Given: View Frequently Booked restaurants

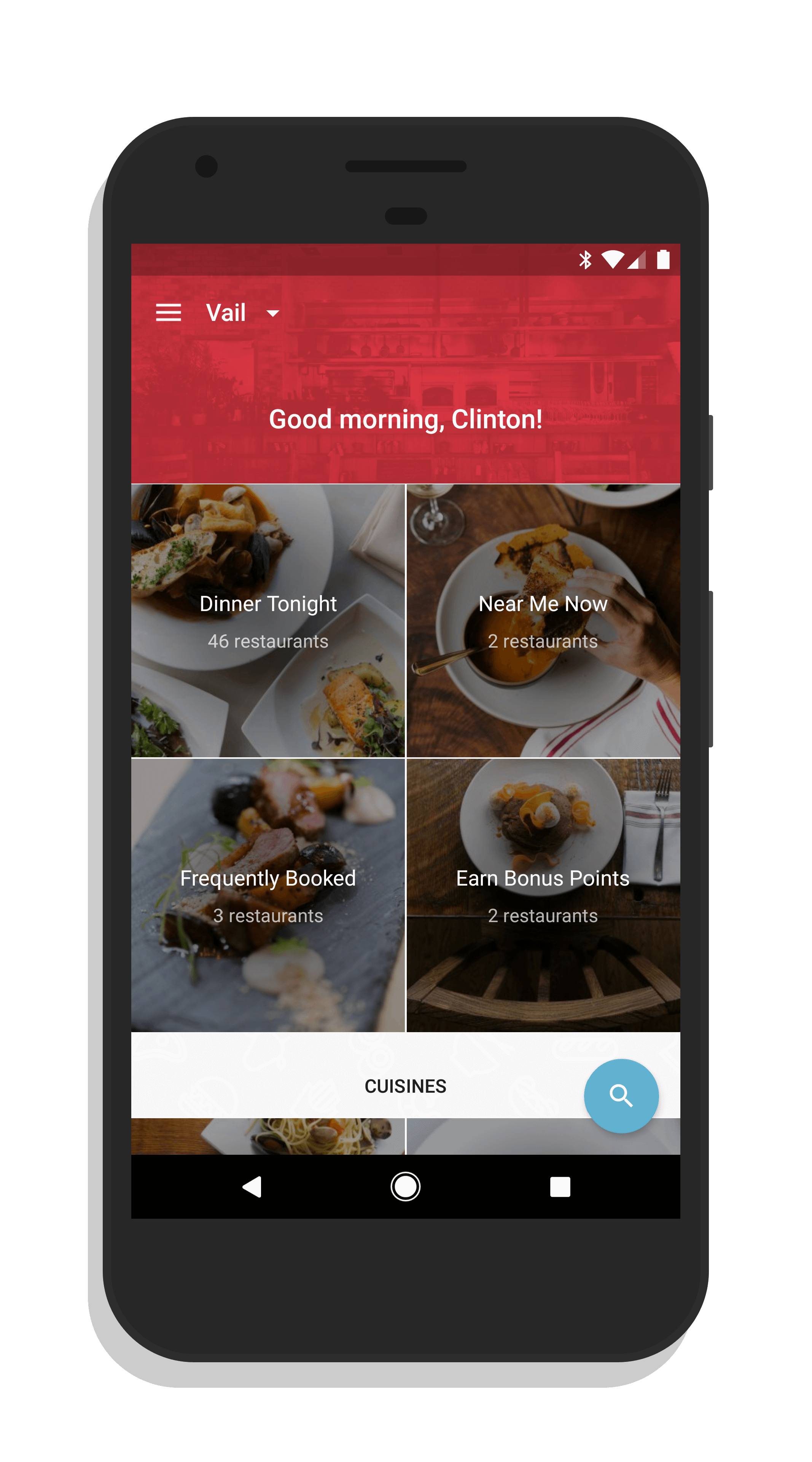Looking at the screenshot, I should click(268, 895).
